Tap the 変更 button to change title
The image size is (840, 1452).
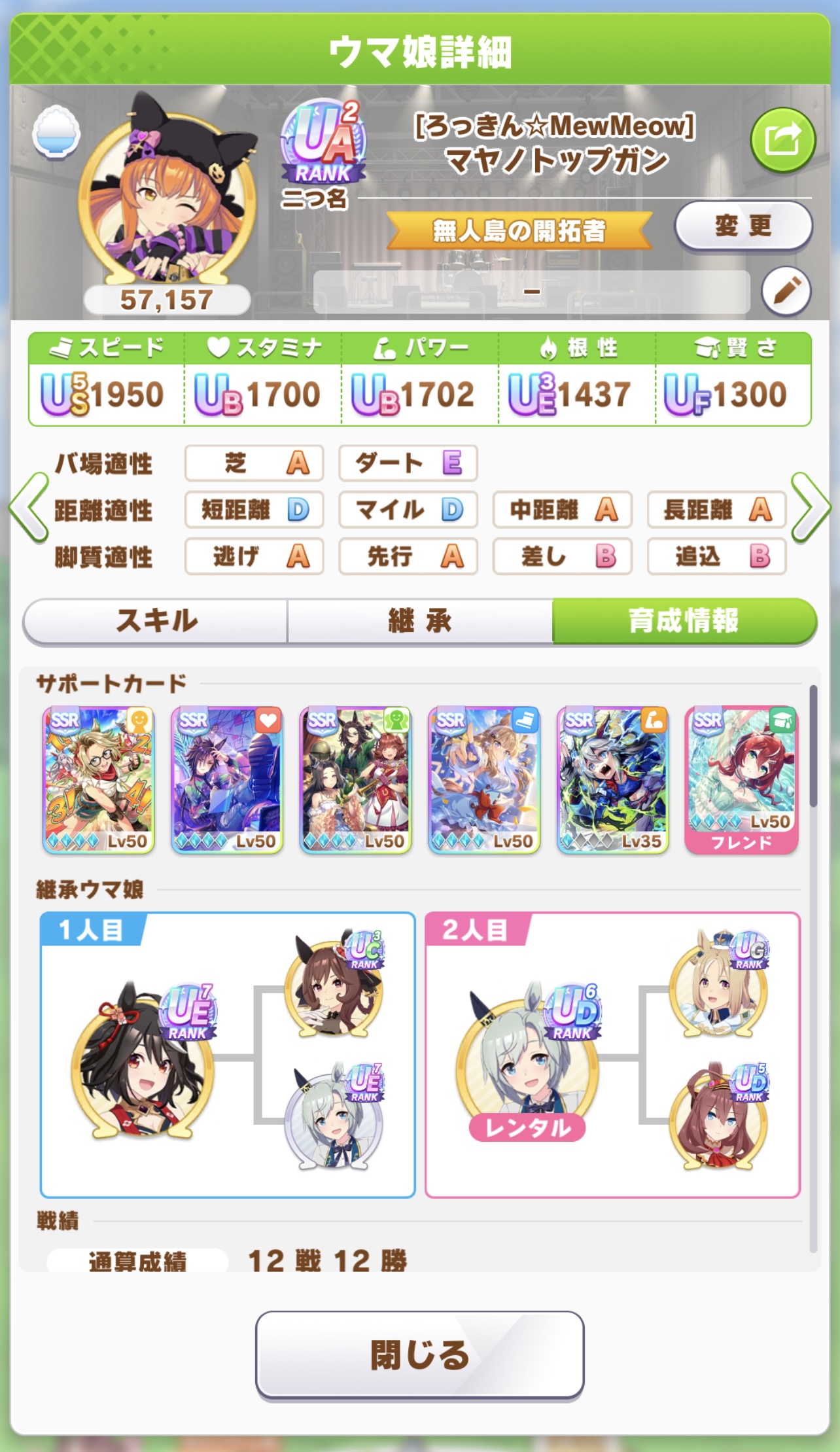(x=743, y=226)
